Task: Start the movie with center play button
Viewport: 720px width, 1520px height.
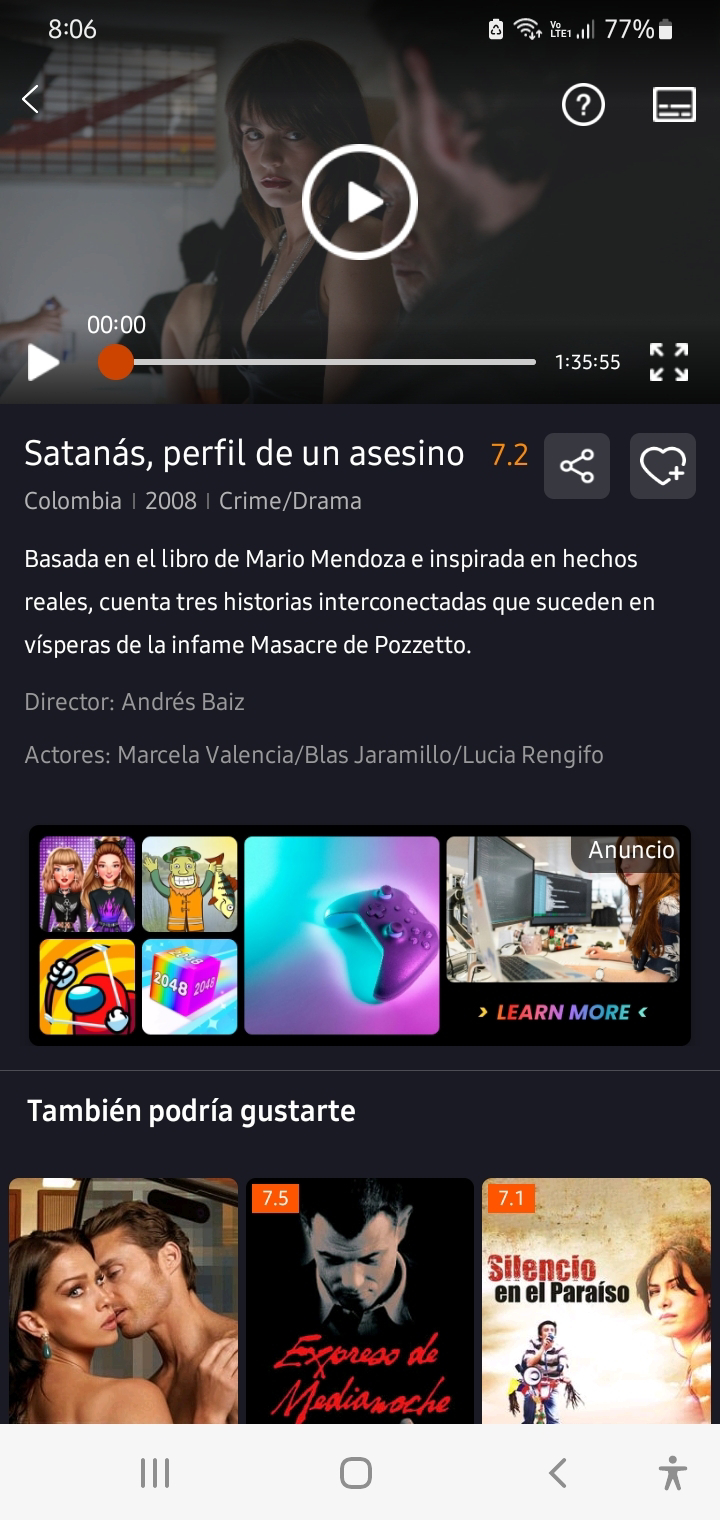Action: click(360, 202)
